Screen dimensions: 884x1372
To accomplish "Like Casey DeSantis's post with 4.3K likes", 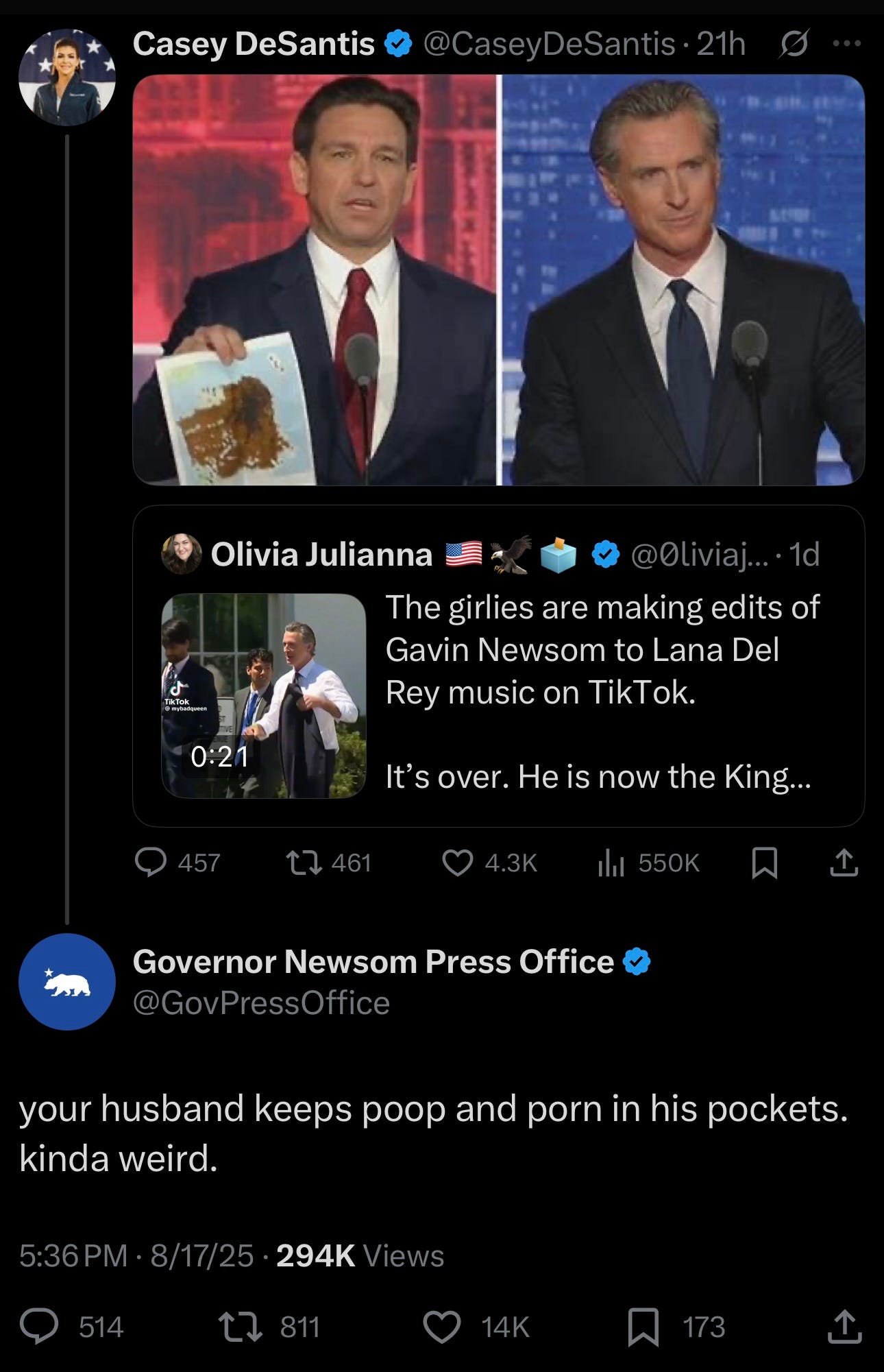I will [x=458, y=863].
